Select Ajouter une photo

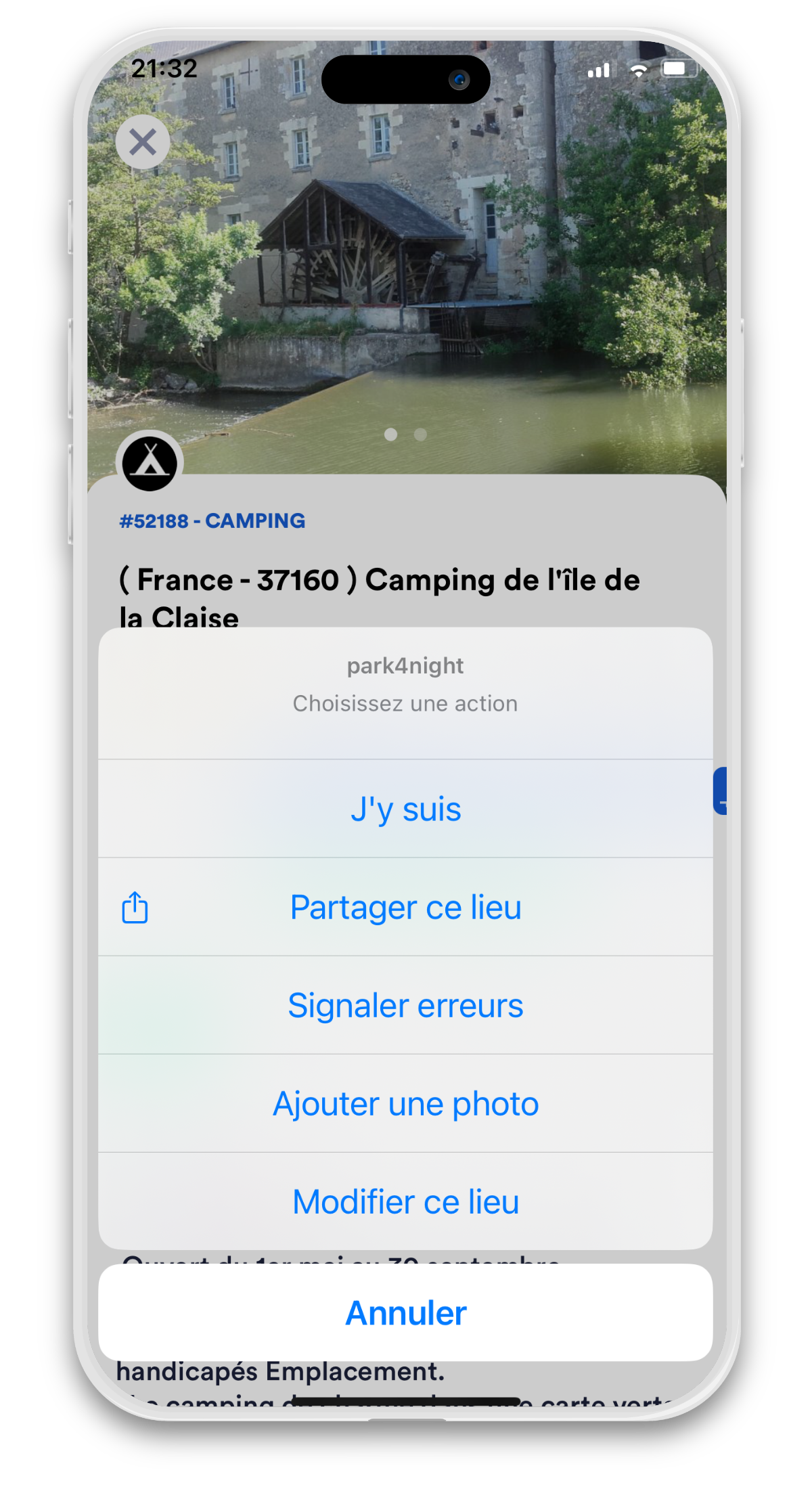click(405, 1104)
